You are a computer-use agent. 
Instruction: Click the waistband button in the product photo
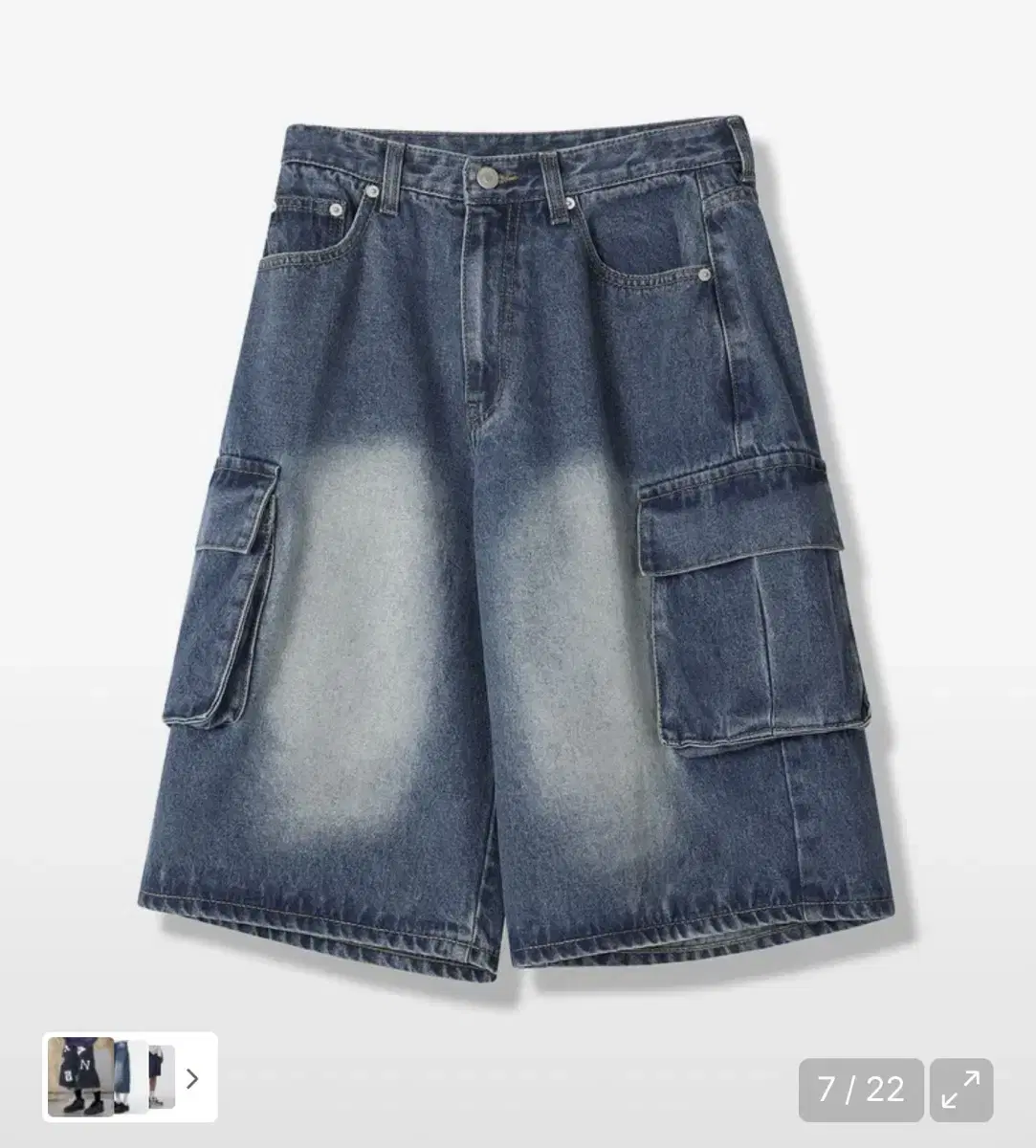(488, 175)
